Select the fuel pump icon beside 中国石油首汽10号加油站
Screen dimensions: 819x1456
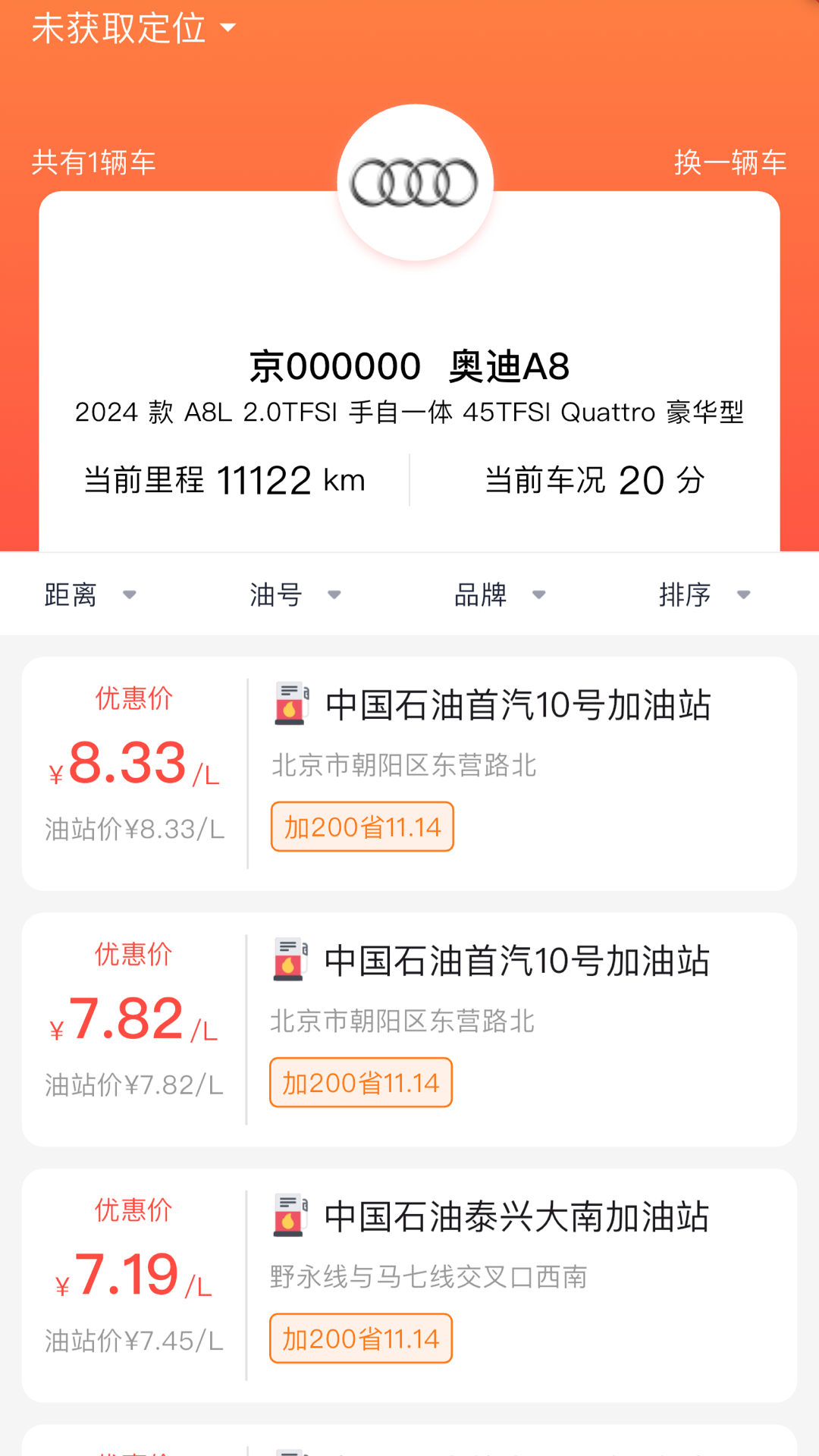(291, 703)
